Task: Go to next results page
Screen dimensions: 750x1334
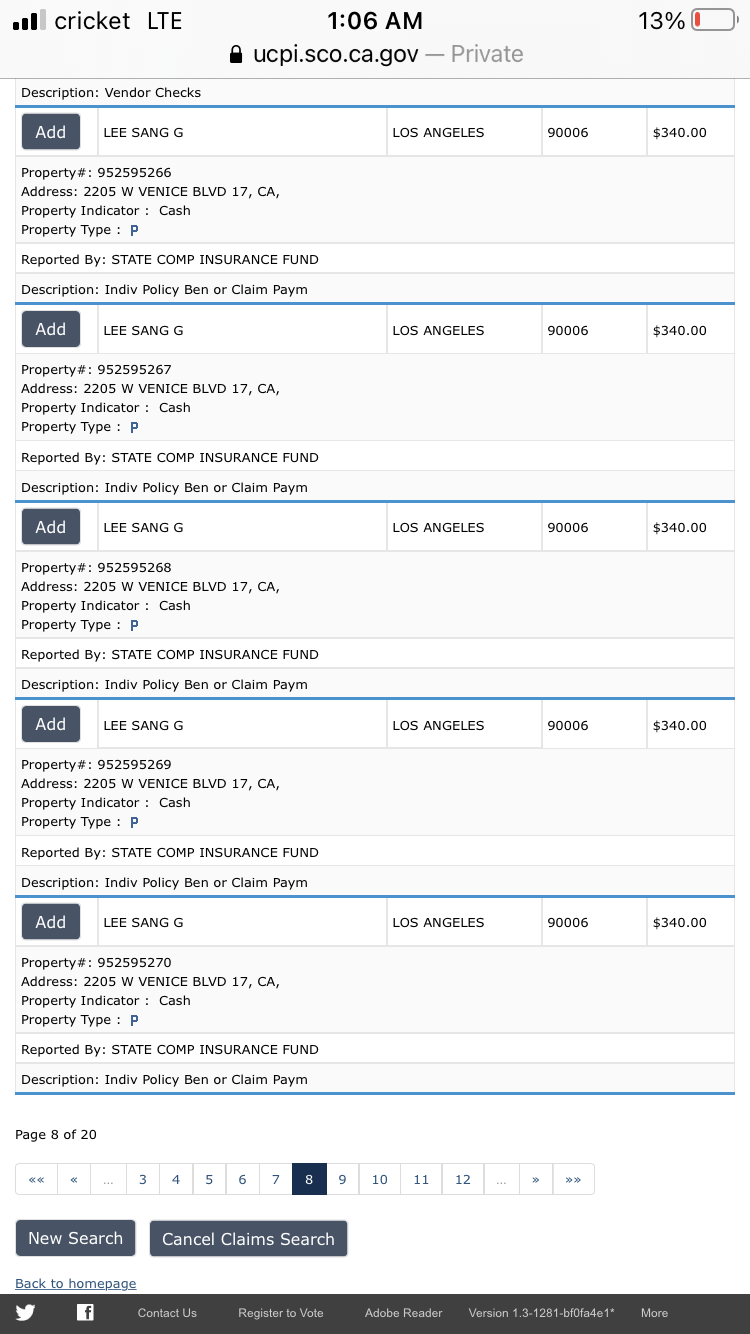Action: click(535, 1179)
